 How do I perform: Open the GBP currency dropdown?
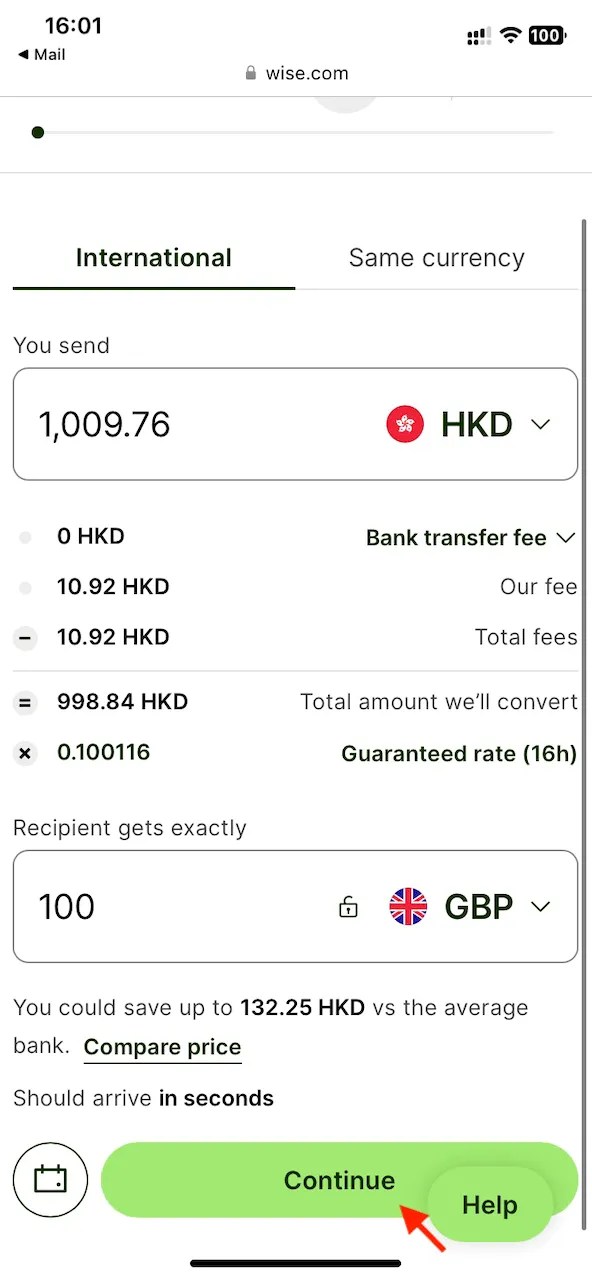point(470,907)
